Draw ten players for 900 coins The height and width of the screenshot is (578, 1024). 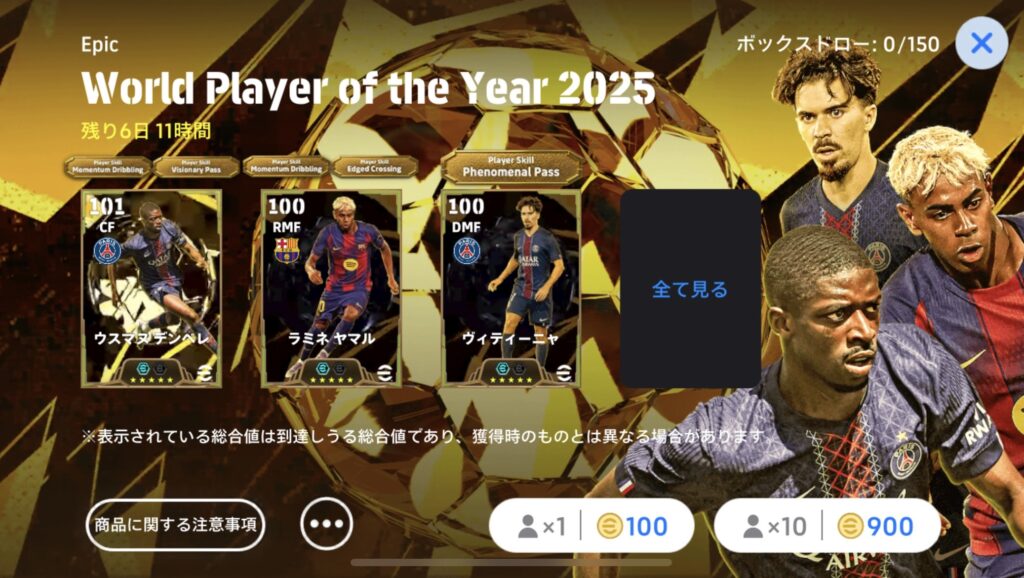click(x=826, y=526)
